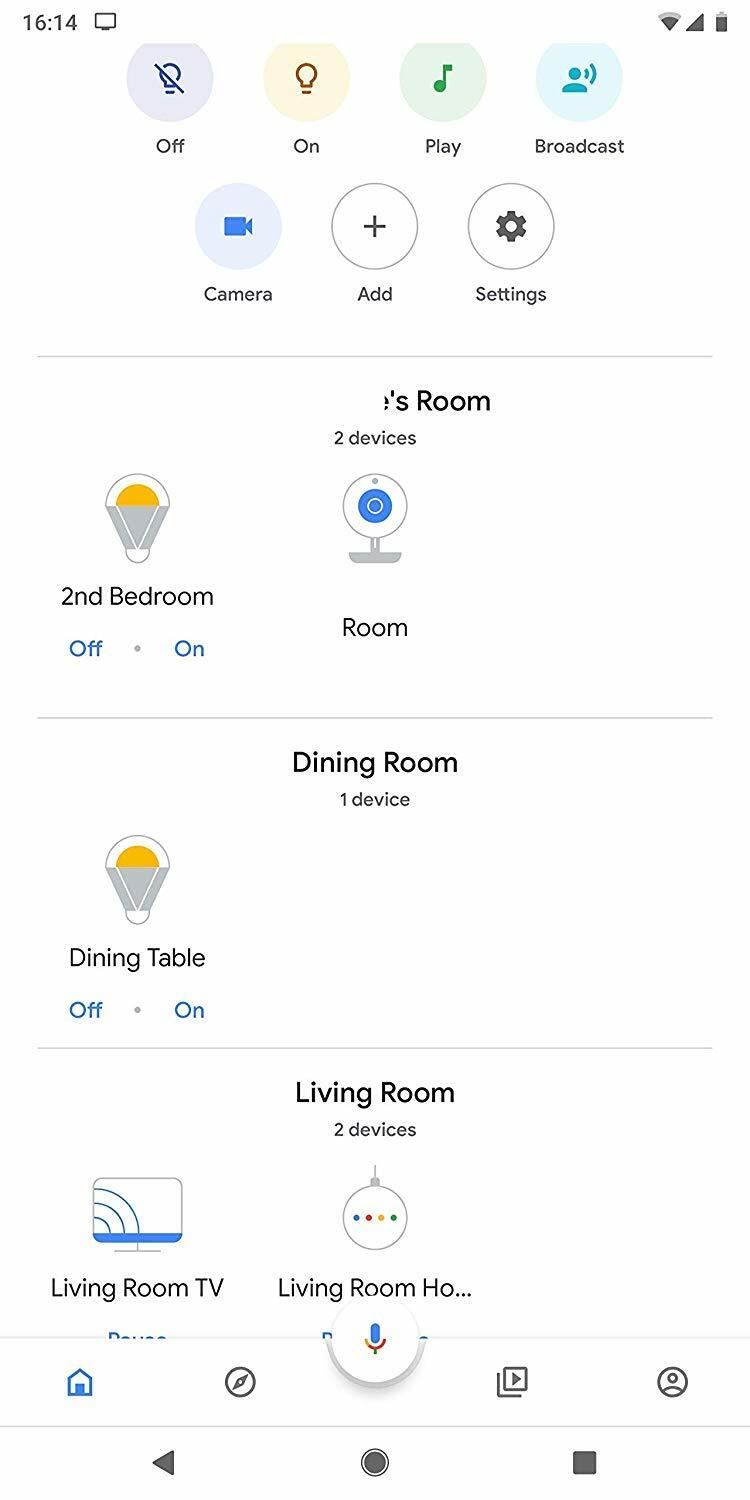The height and width of the screenshot is (1500, 750).
Task: Open Settings from the quick actions
Action: coord(510,226)
